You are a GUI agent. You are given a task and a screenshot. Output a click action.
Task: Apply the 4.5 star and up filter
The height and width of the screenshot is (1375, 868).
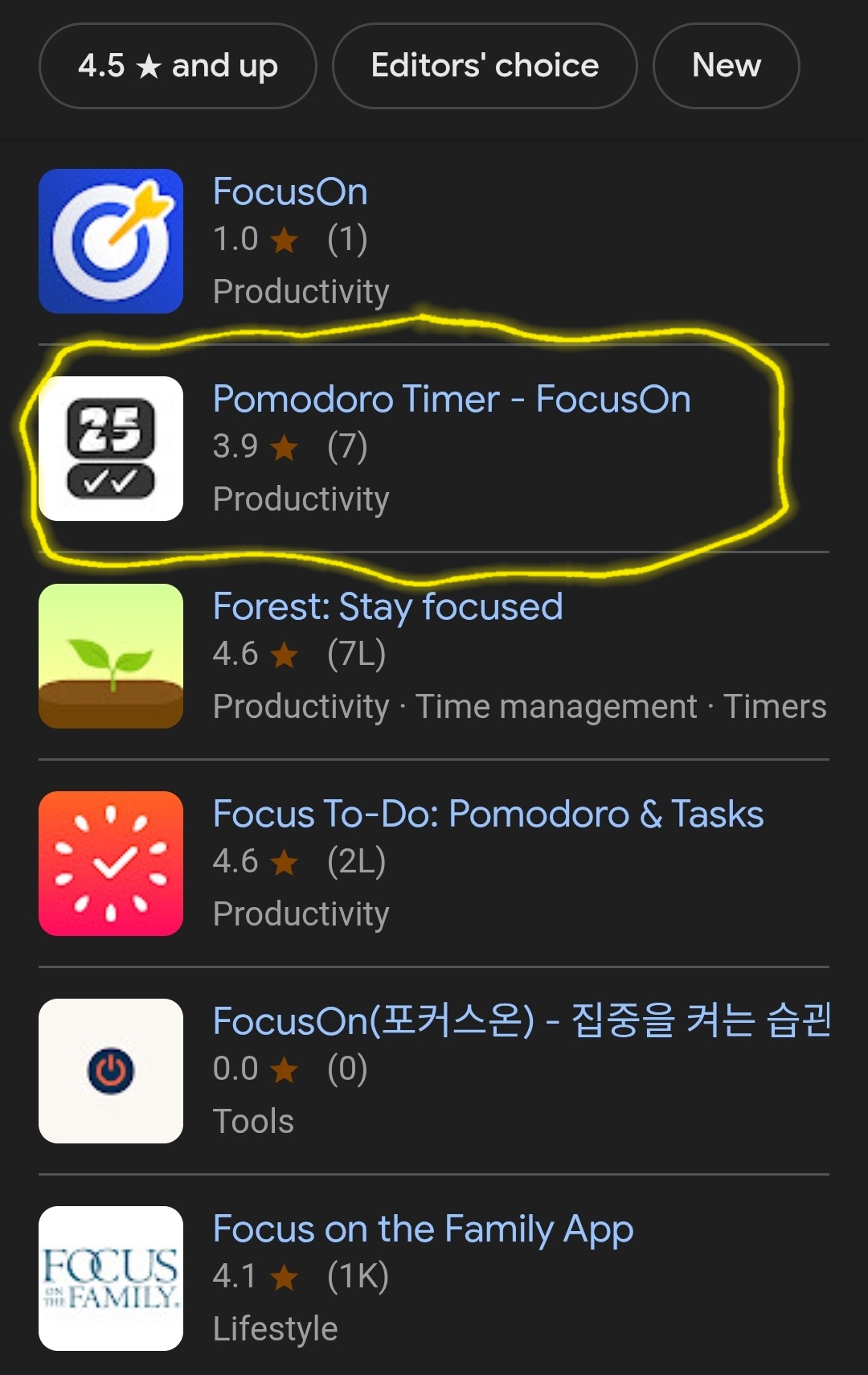coord(178,66)
